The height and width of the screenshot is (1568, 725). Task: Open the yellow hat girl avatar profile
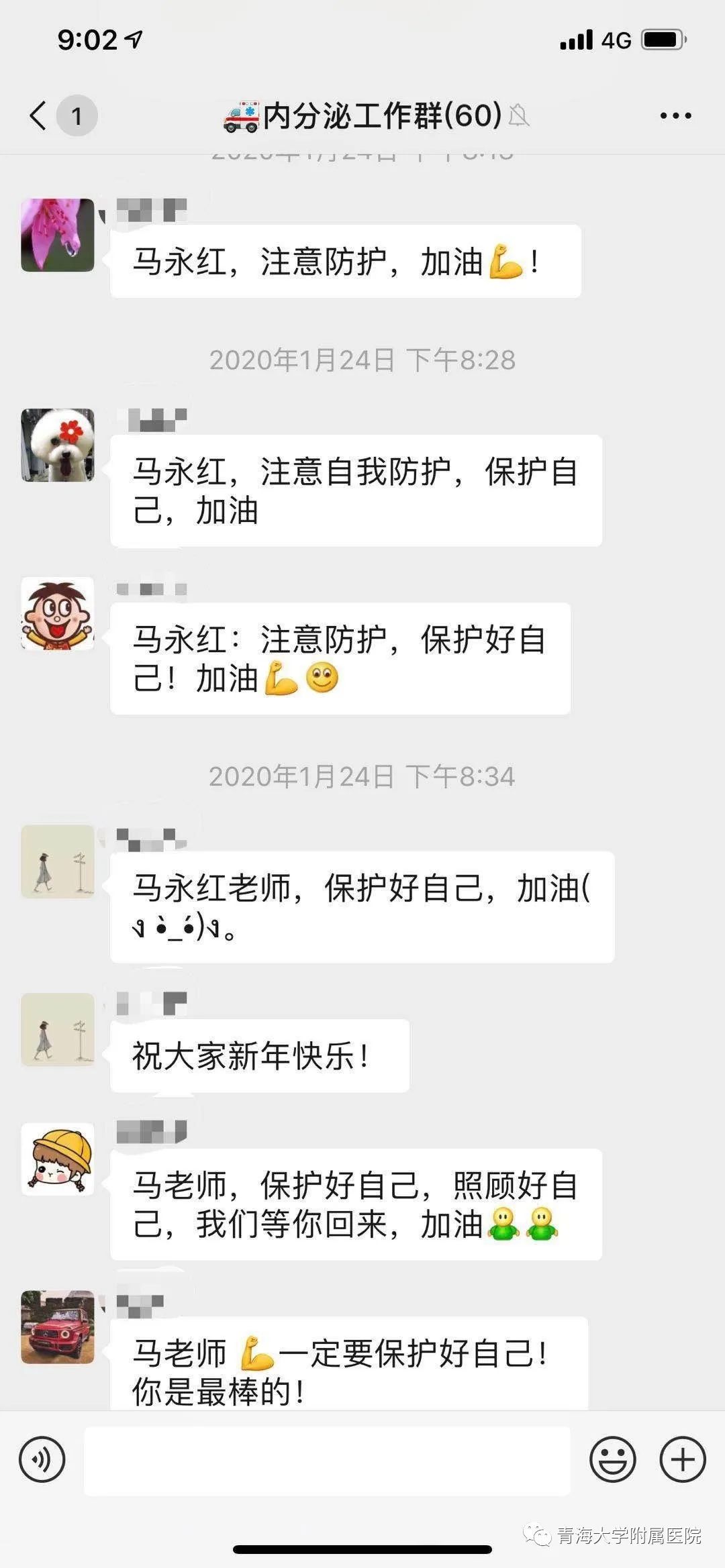pos(58,1159)
